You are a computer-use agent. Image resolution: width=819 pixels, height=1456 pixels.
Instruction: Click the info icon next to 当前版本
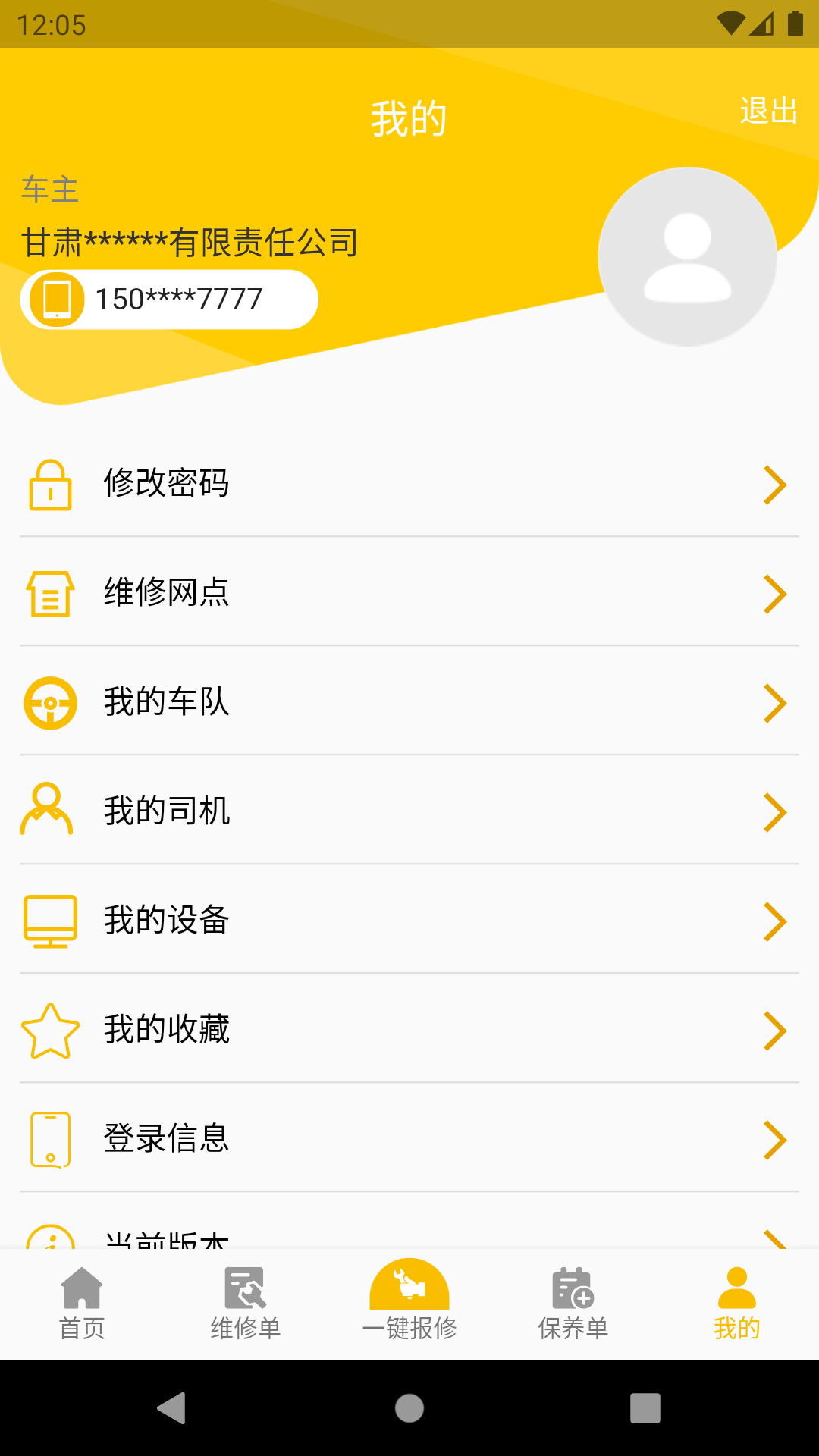[x=50, y=1236]
